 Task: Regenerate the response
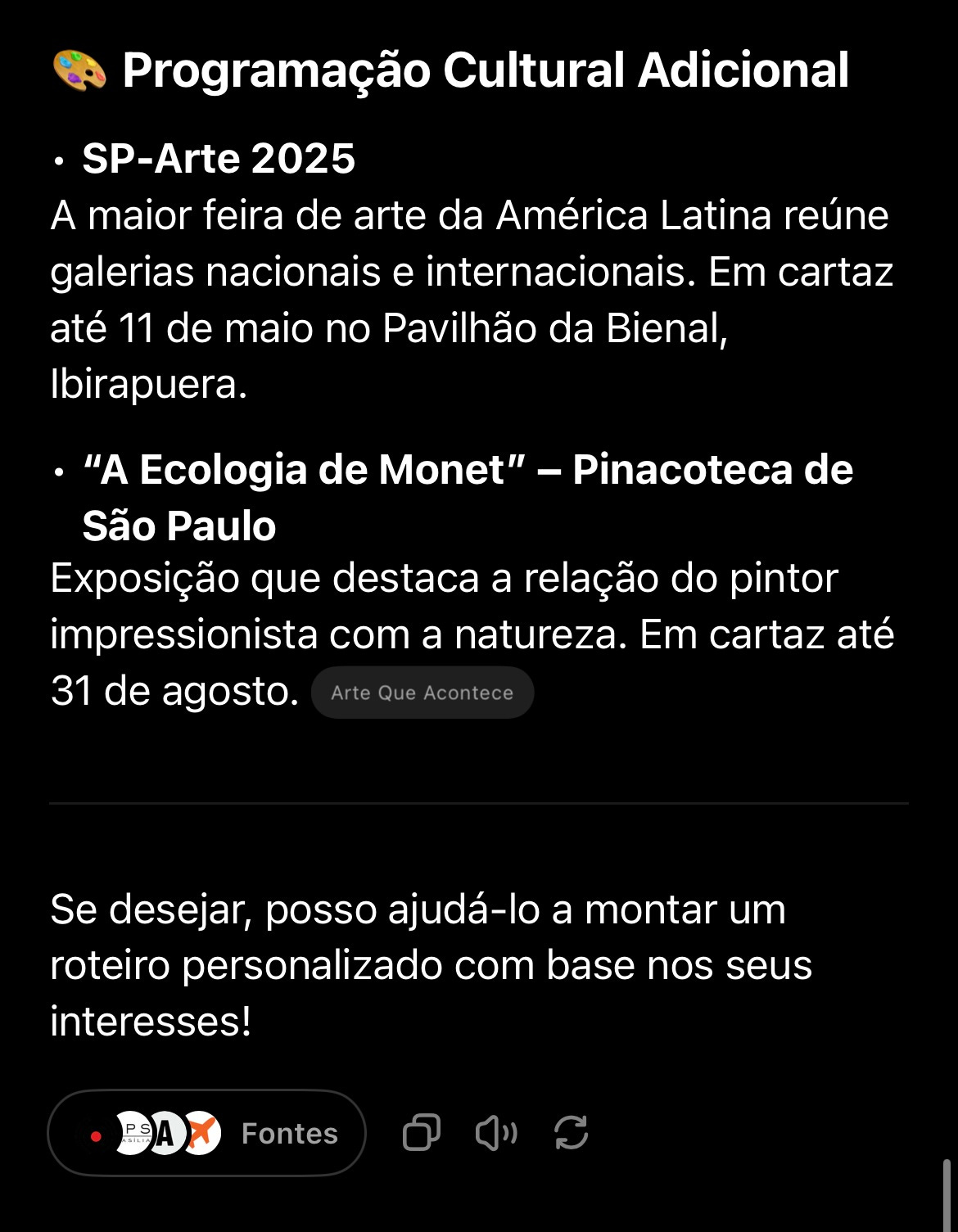point(571,1133)
